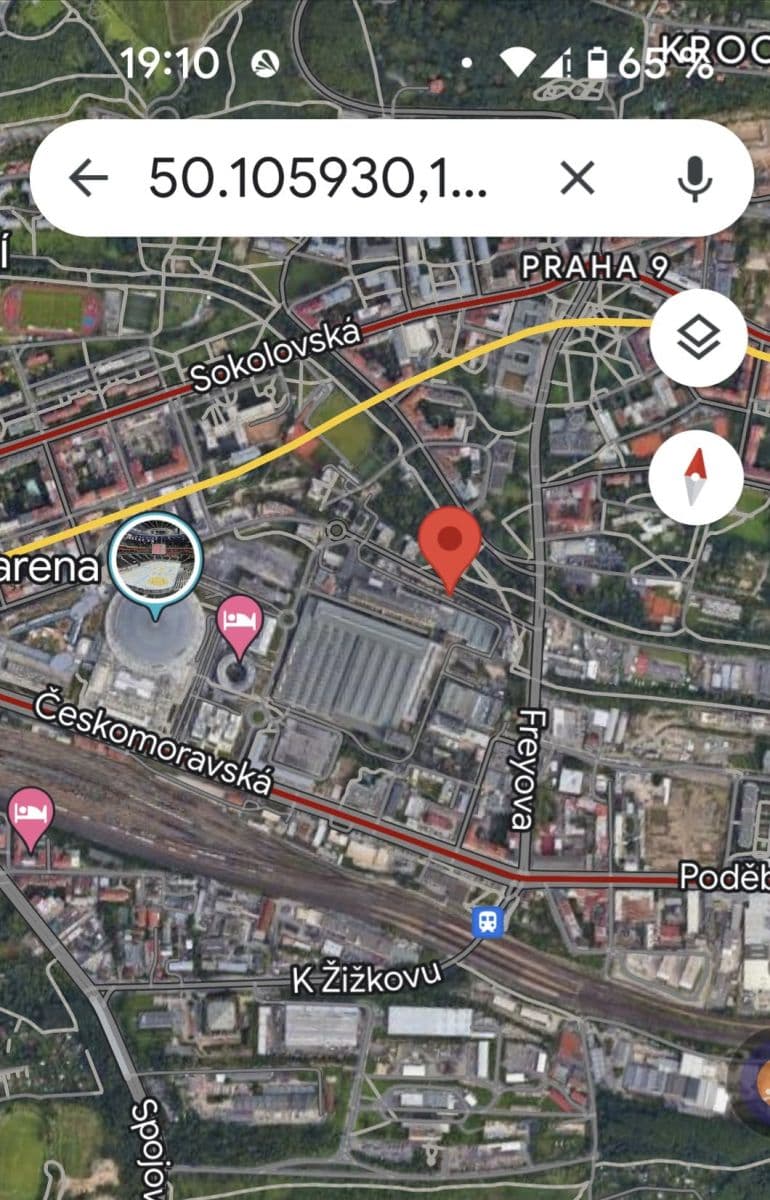Start voice search with the microphone
770x1200 pixels.
click(694, 179)
